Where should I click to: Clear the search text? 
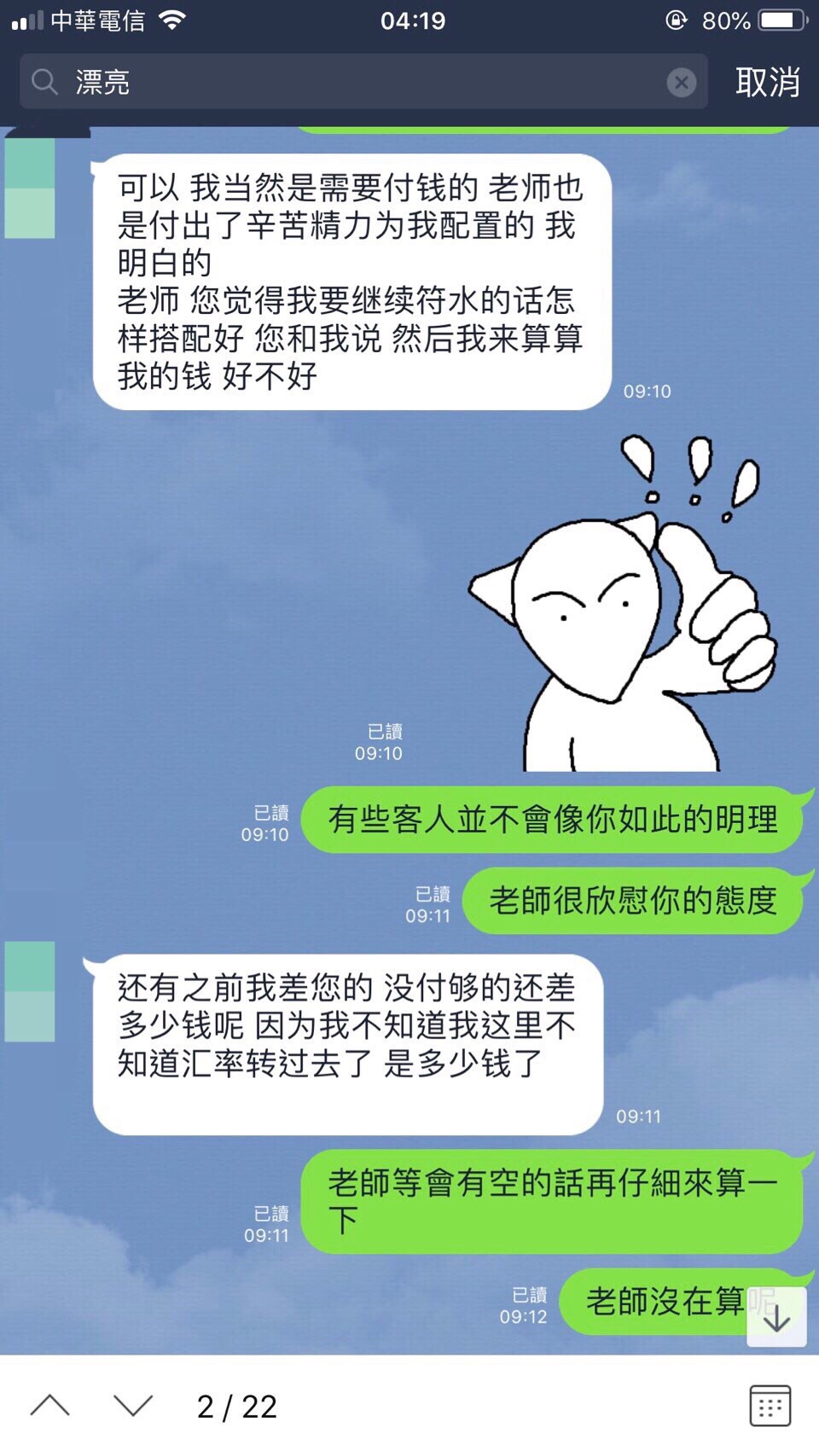click(681, 82)
